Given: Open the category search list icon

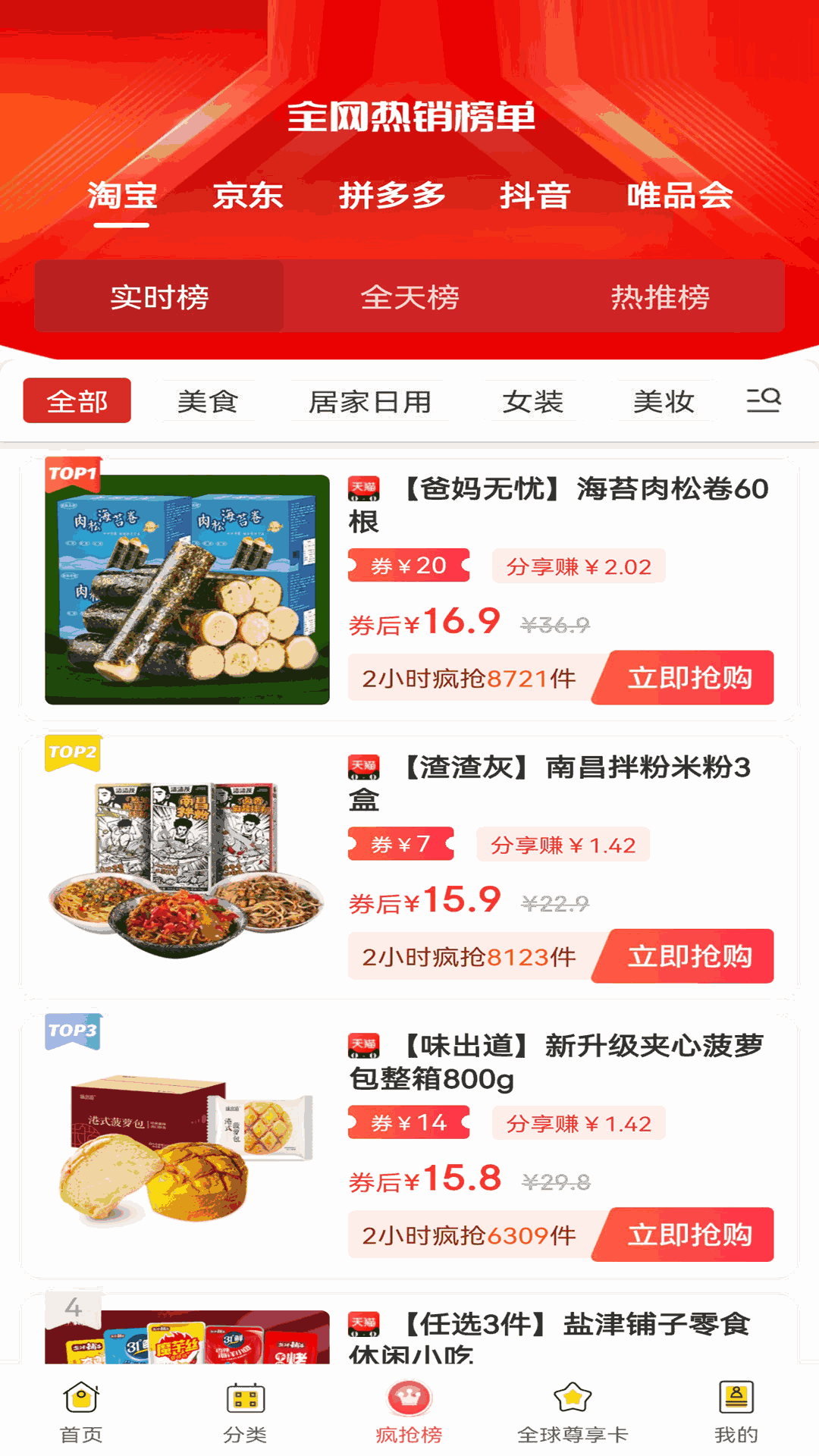Looking at the screenshot, I should point(763,400).
